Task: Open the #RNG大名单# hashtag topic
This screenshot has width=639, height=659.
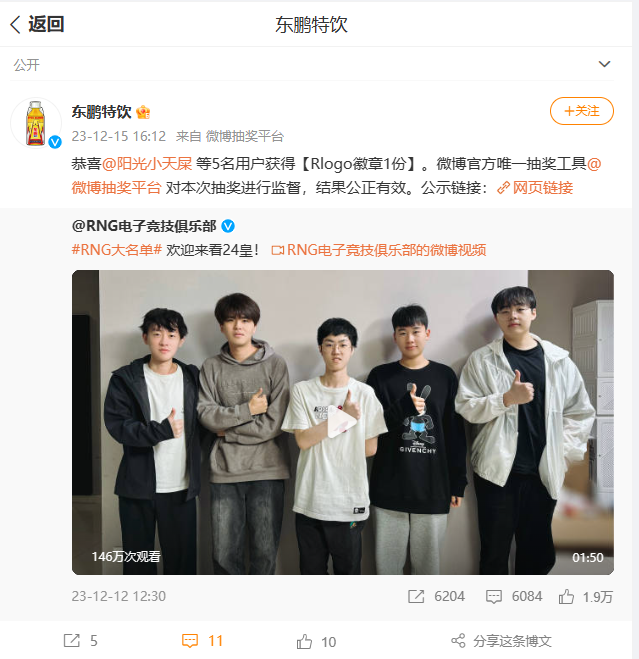Action: click(x=117, y=249)
